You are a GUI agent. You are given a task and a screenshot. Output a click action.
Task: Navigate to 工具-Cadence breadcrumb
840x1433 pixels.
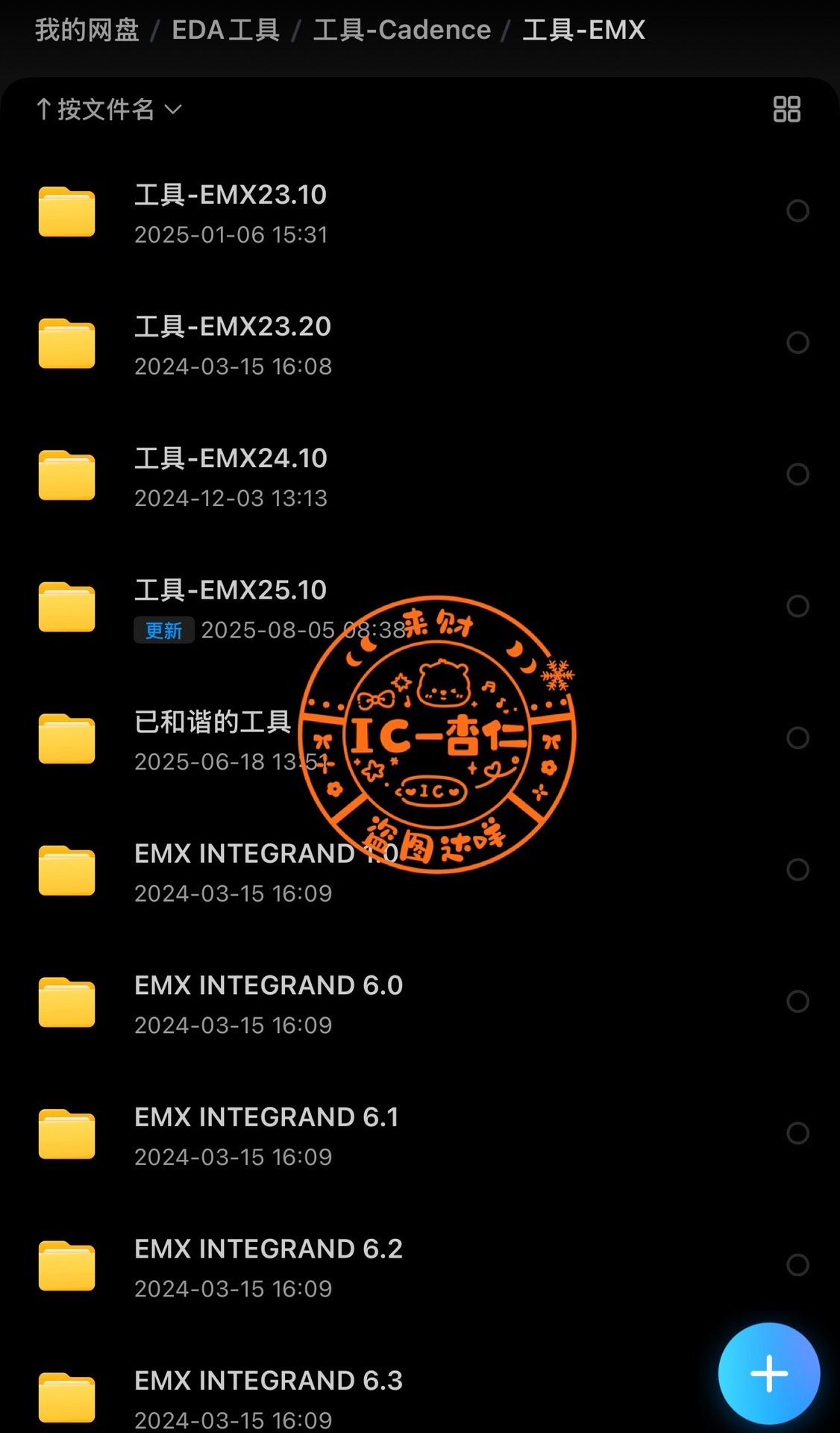[x=401, y=30]
